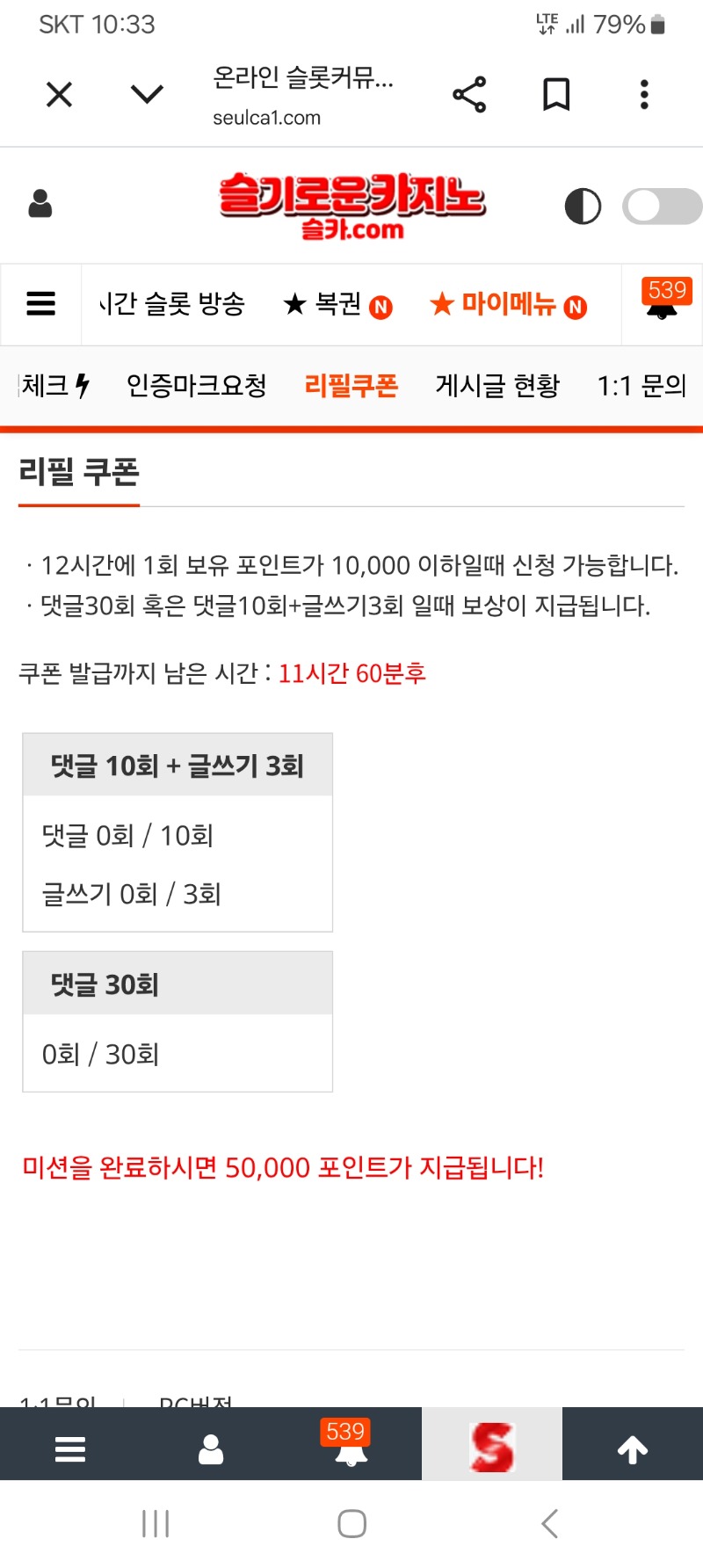Switch to 인증마크요청 sub-tab
This screenshot has width=703, height=1568.
197,385
